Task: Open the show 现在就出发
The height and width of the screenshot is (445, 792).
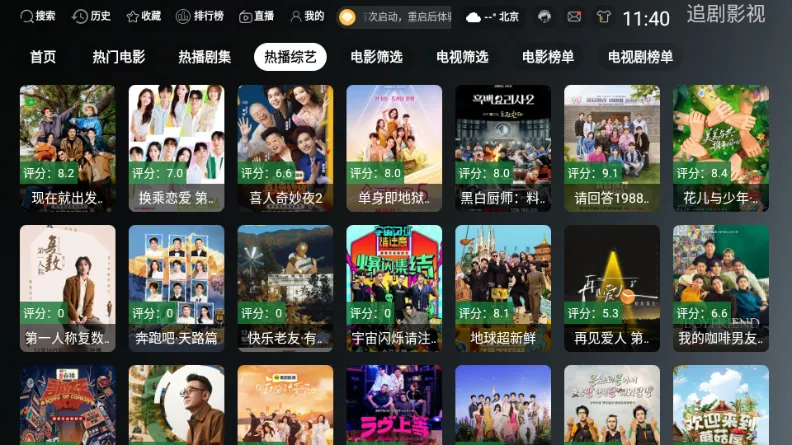Action: pyautogui.click(x=67, y=147)
